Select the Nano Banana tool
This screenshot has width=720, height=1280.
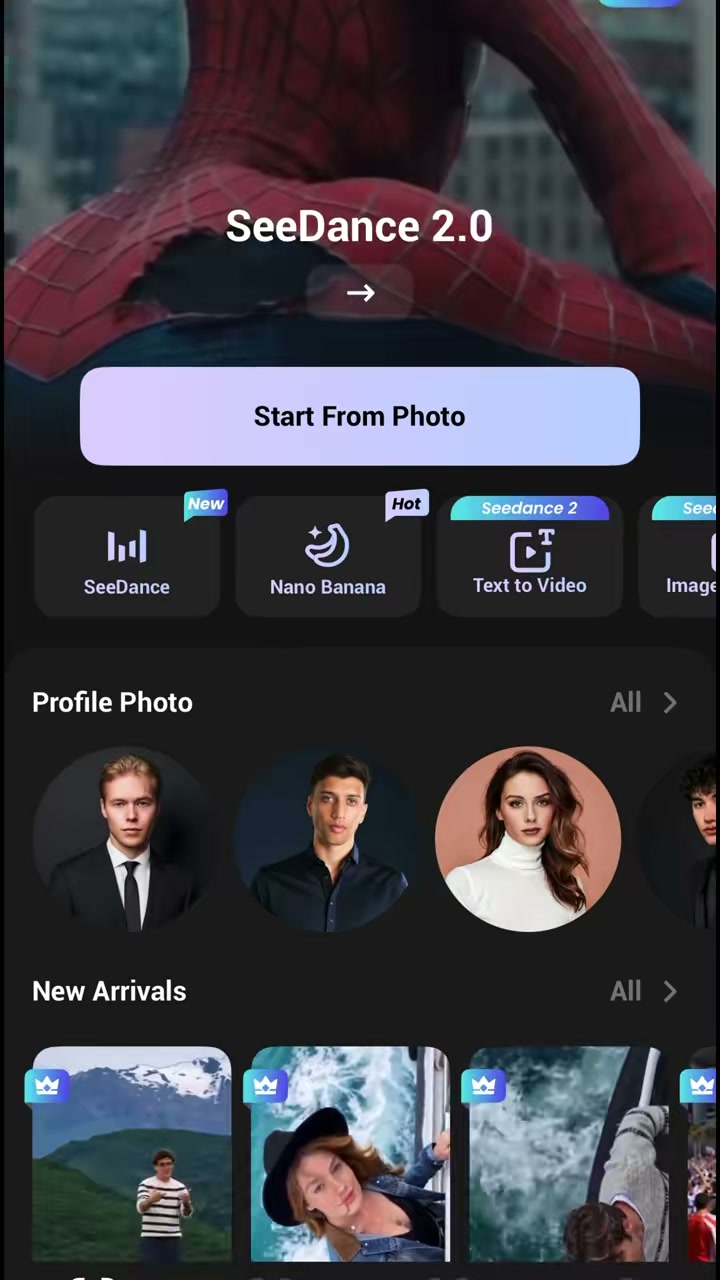click(328, 556)
